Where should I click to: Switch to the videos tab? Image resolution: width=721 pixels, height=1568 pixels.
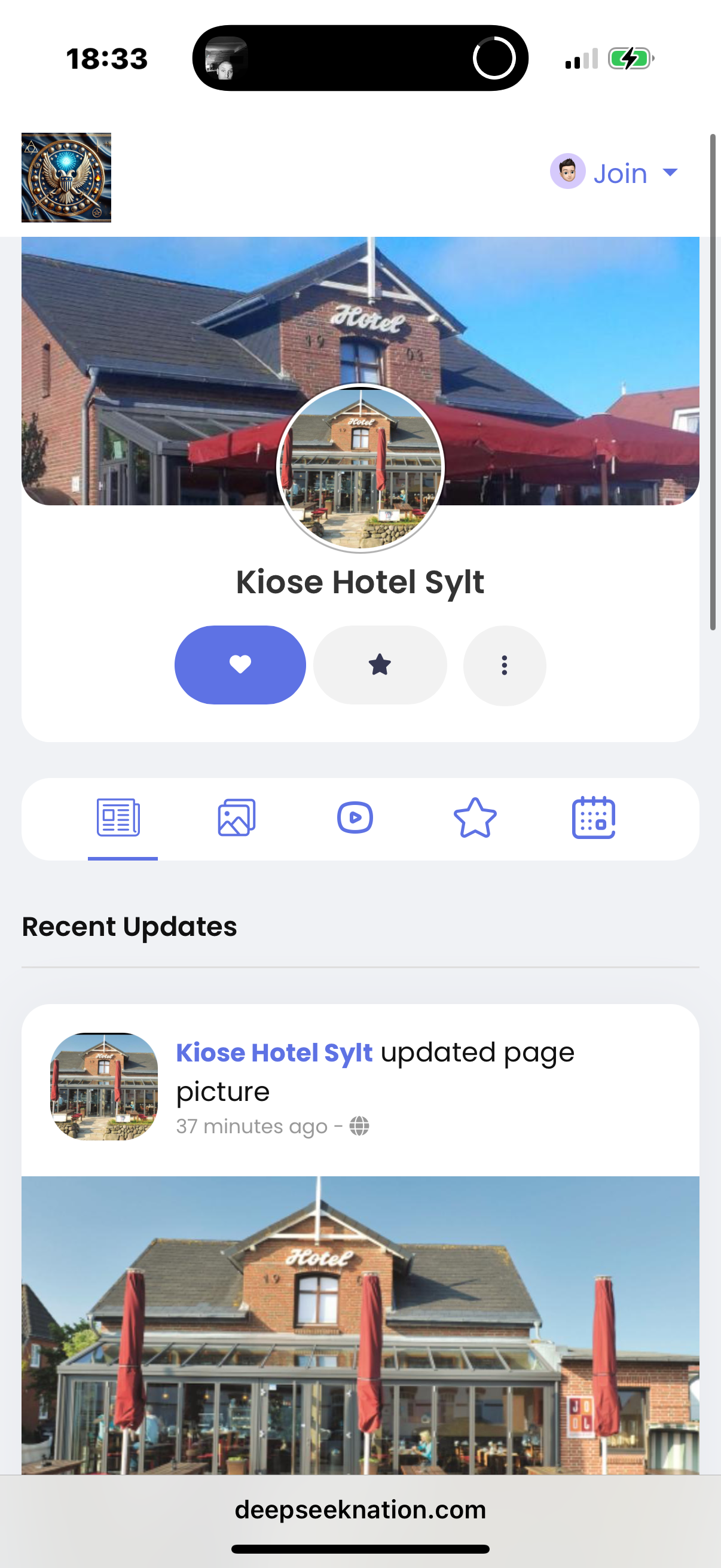[x=355, y=817]
